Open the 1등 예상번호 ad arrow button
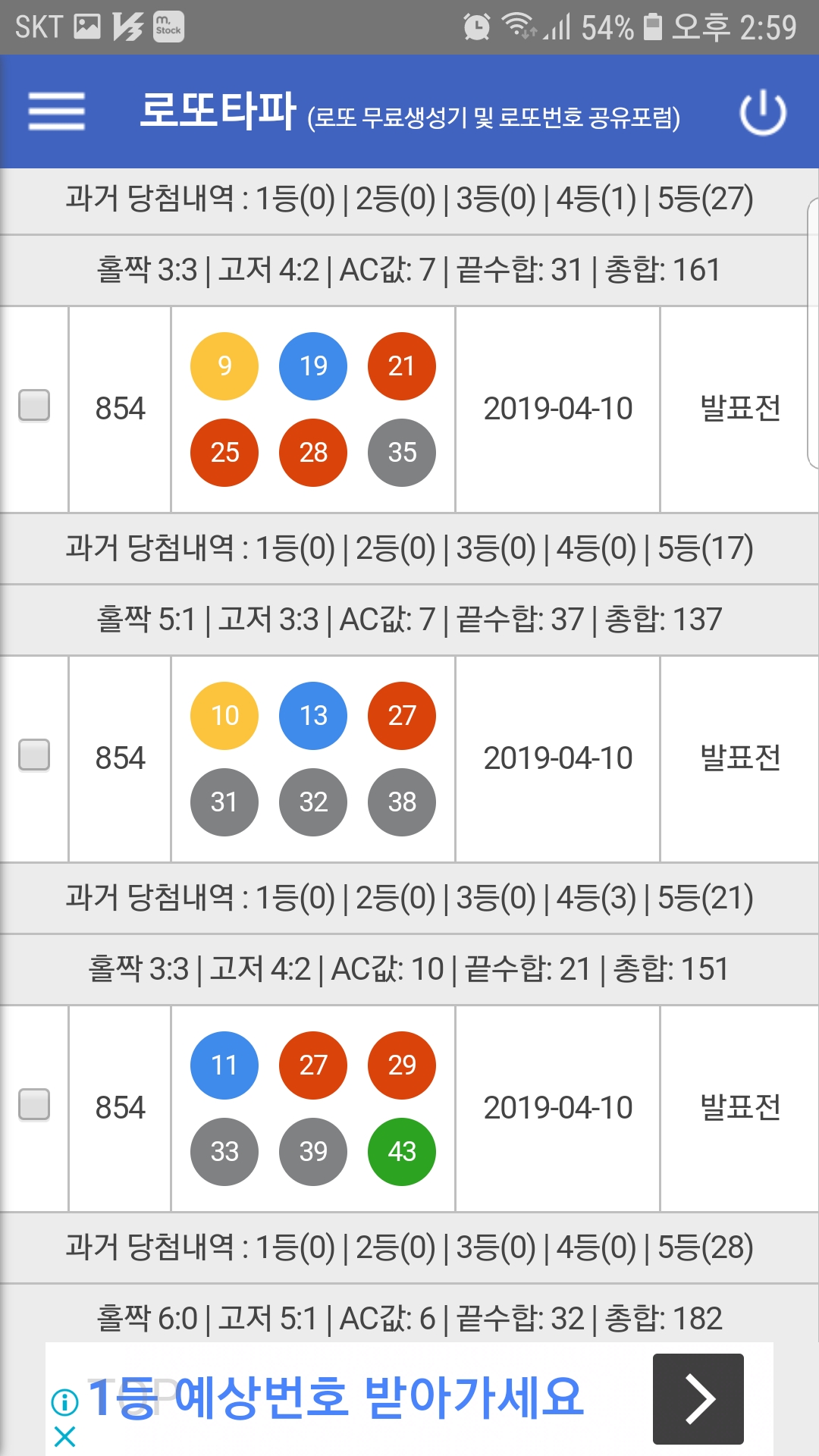Viewport: 819px width, 1456px height. [x=698, y=1398]
